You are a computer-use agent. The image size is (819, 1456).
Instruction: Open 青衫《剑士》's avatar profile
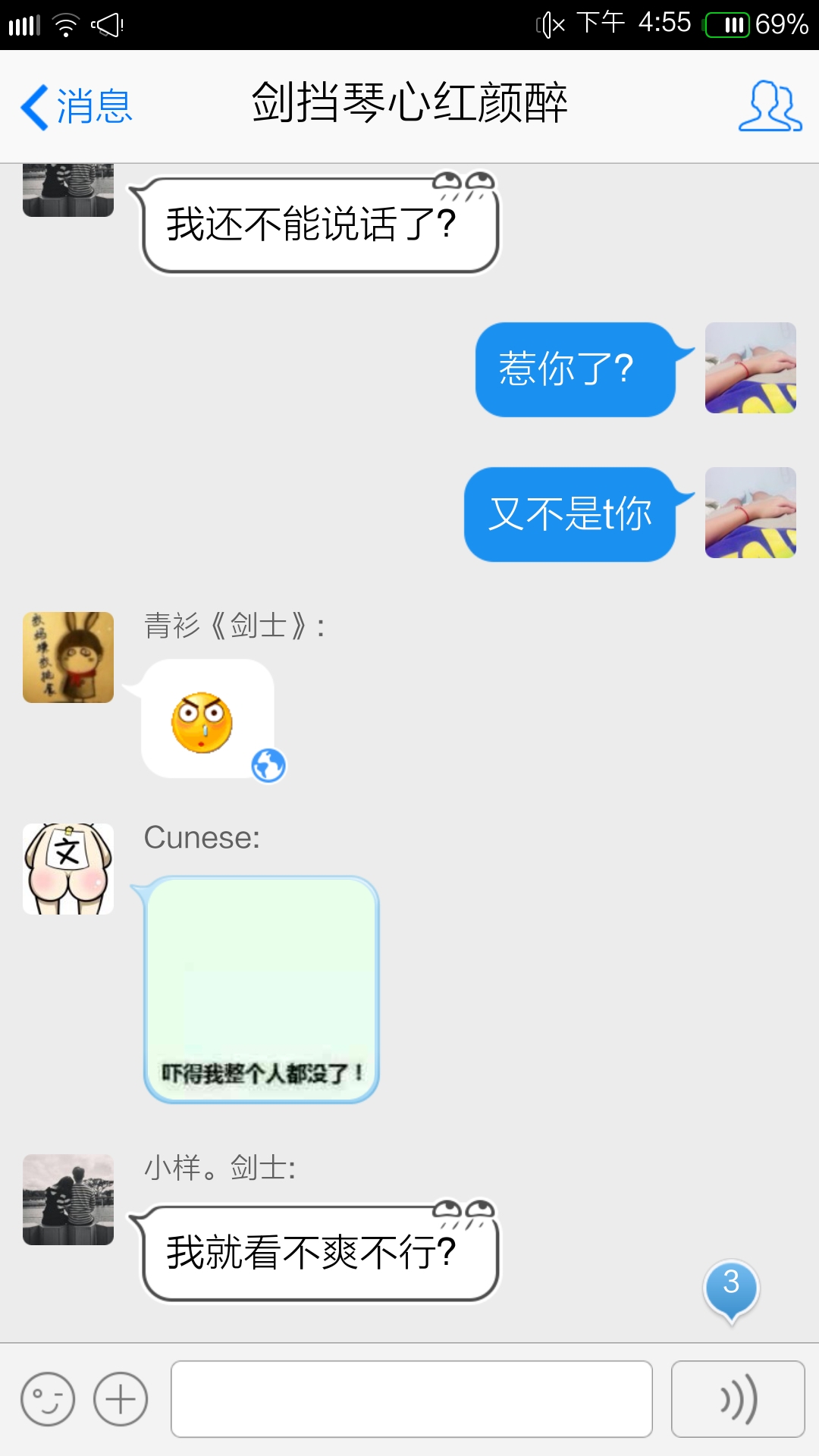point(68,657)
